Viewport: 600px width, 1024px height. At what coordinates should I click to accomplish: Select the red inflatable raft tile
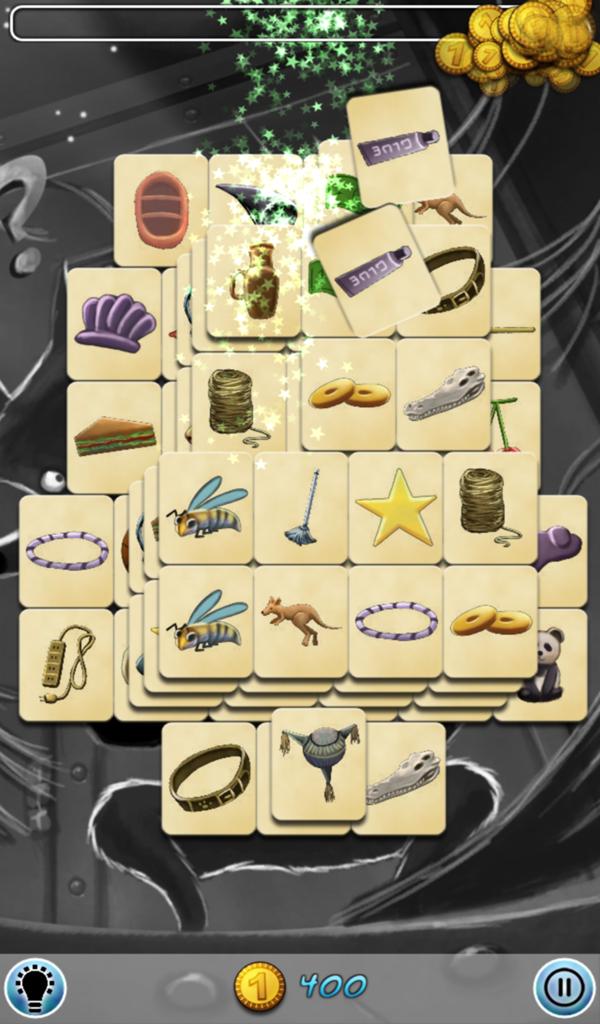point(161,209)
